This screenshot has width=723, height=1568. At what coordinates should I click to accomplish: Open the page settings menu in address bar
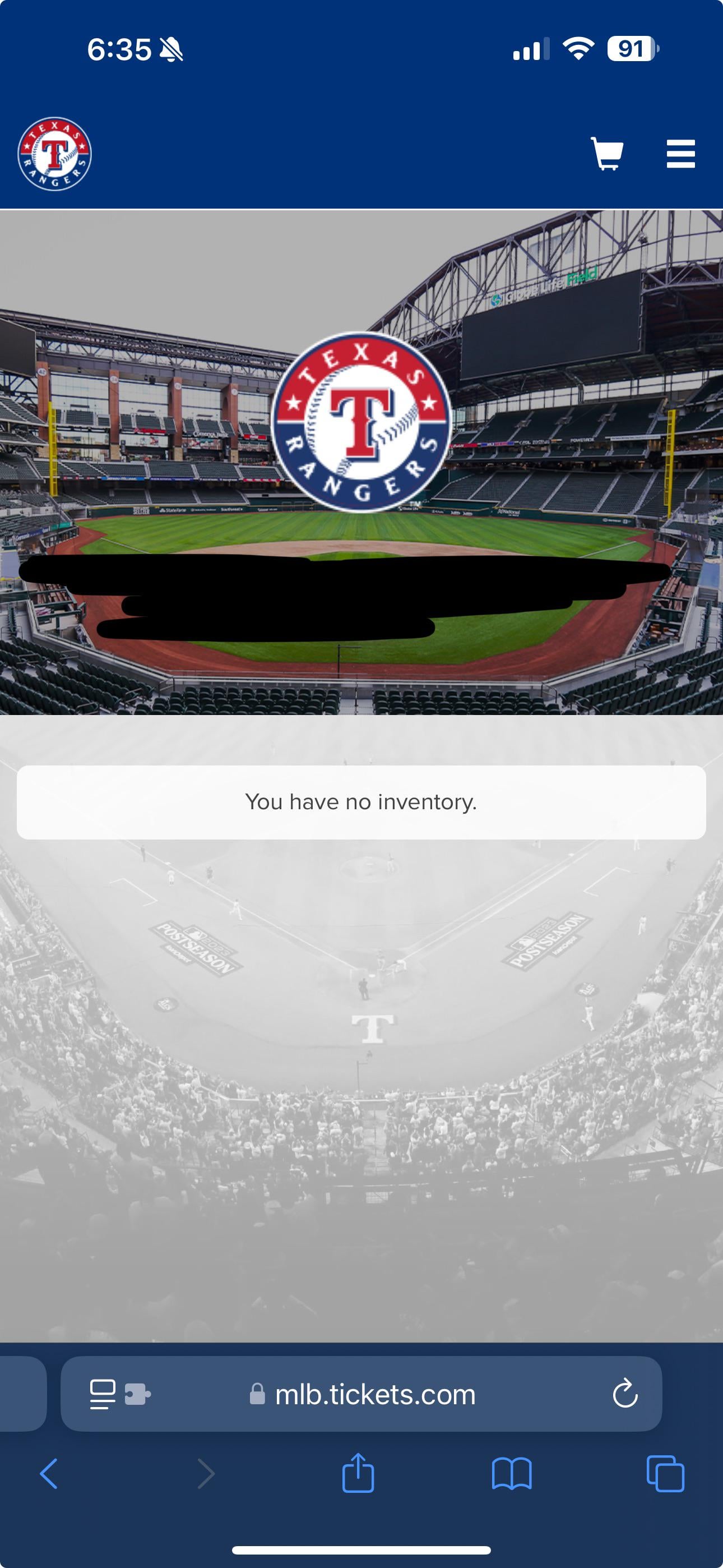pos(103,1394)
